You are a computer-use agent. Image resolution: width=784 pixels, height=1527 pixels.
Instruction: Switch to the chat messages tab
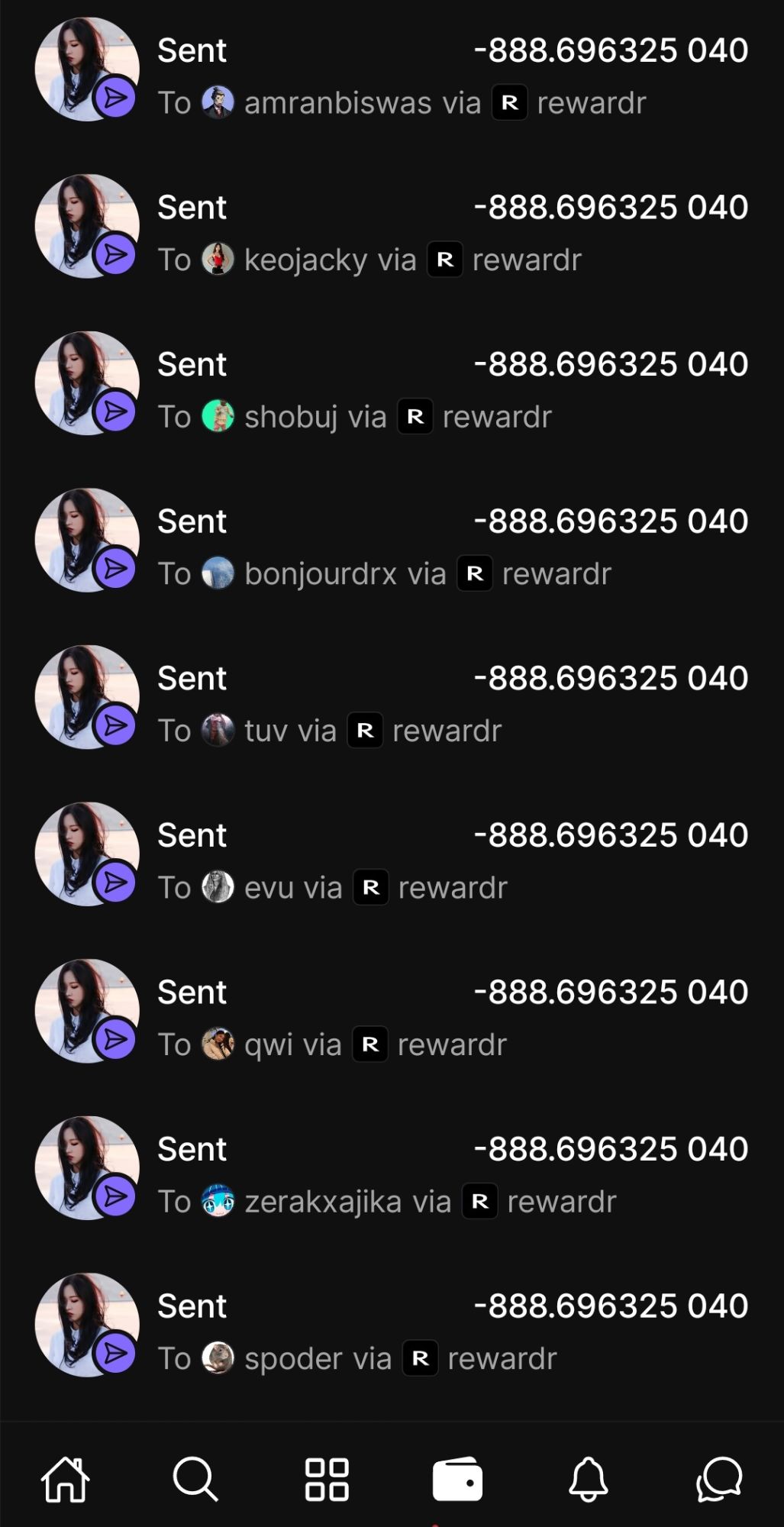(x=719, y=1479)
